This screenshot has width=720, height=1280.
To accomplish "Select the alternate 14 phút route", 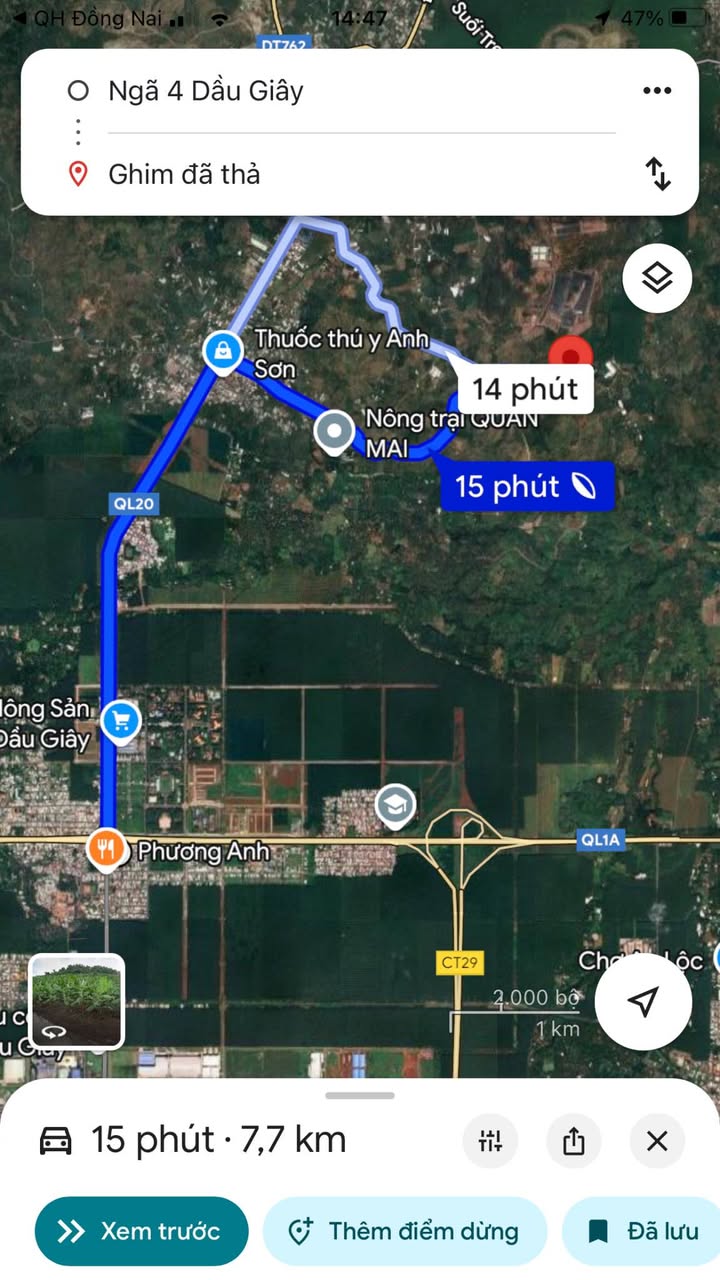I will (x=525, y=389).
